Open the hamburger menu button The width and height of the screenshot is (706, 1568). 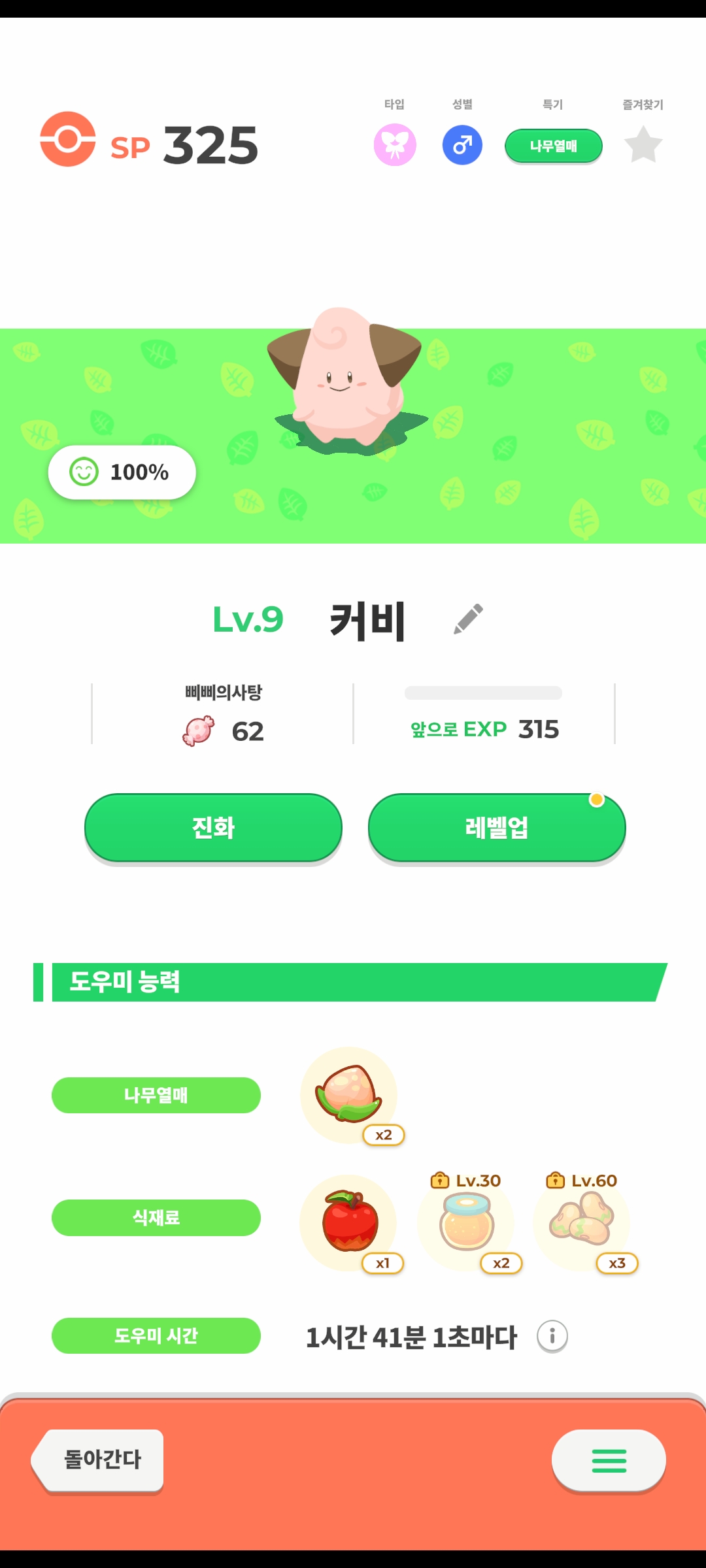(609, 1460)
